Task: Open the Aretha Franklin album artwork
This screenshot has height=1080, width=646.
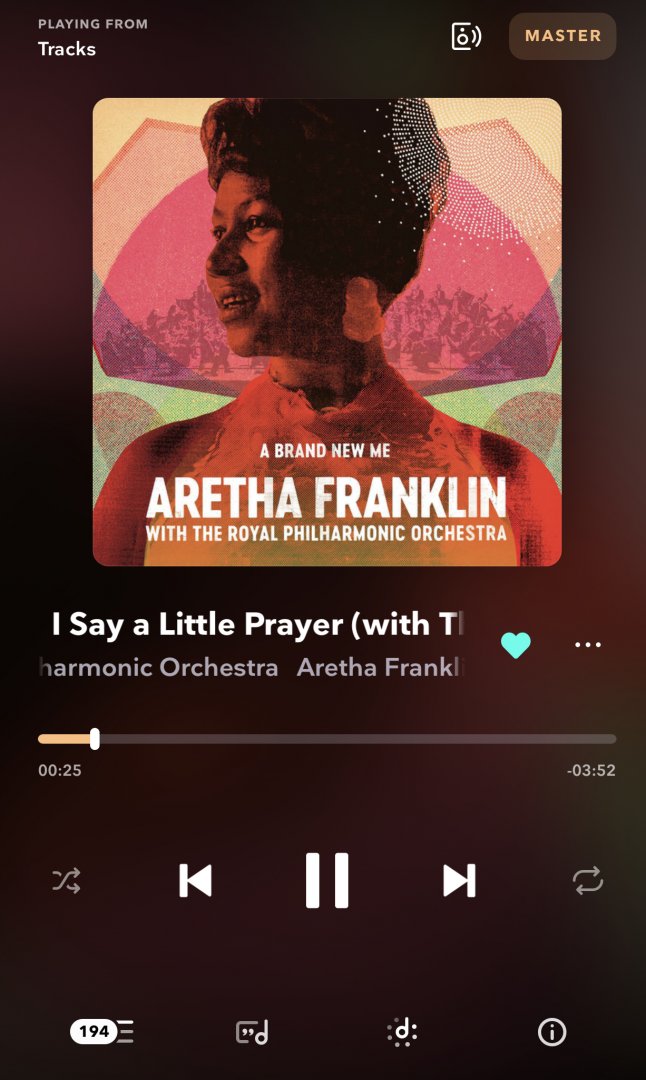Action: (x=327, y=332)
